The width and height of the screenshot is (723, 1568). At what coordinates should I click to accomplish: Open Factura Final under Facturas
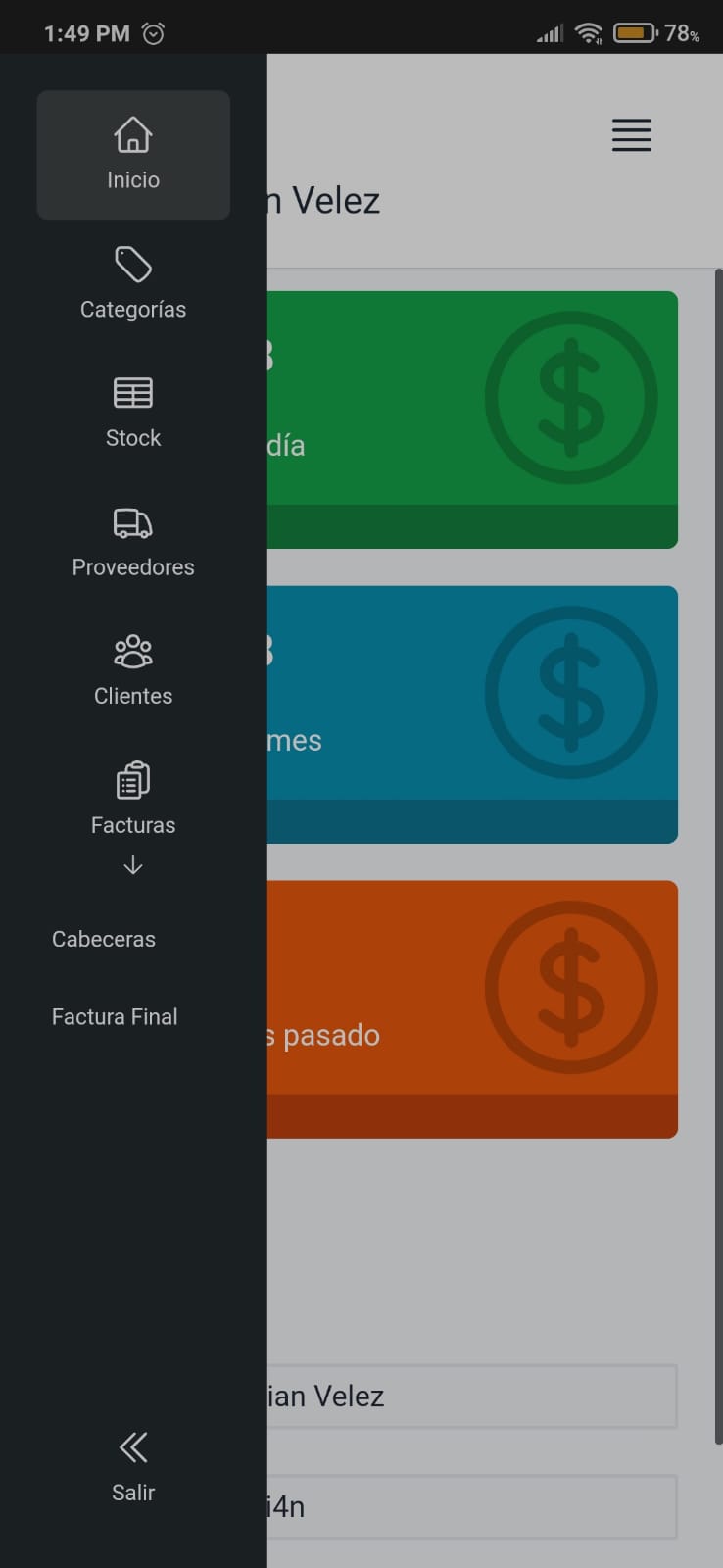click(x=115, y=1016)
